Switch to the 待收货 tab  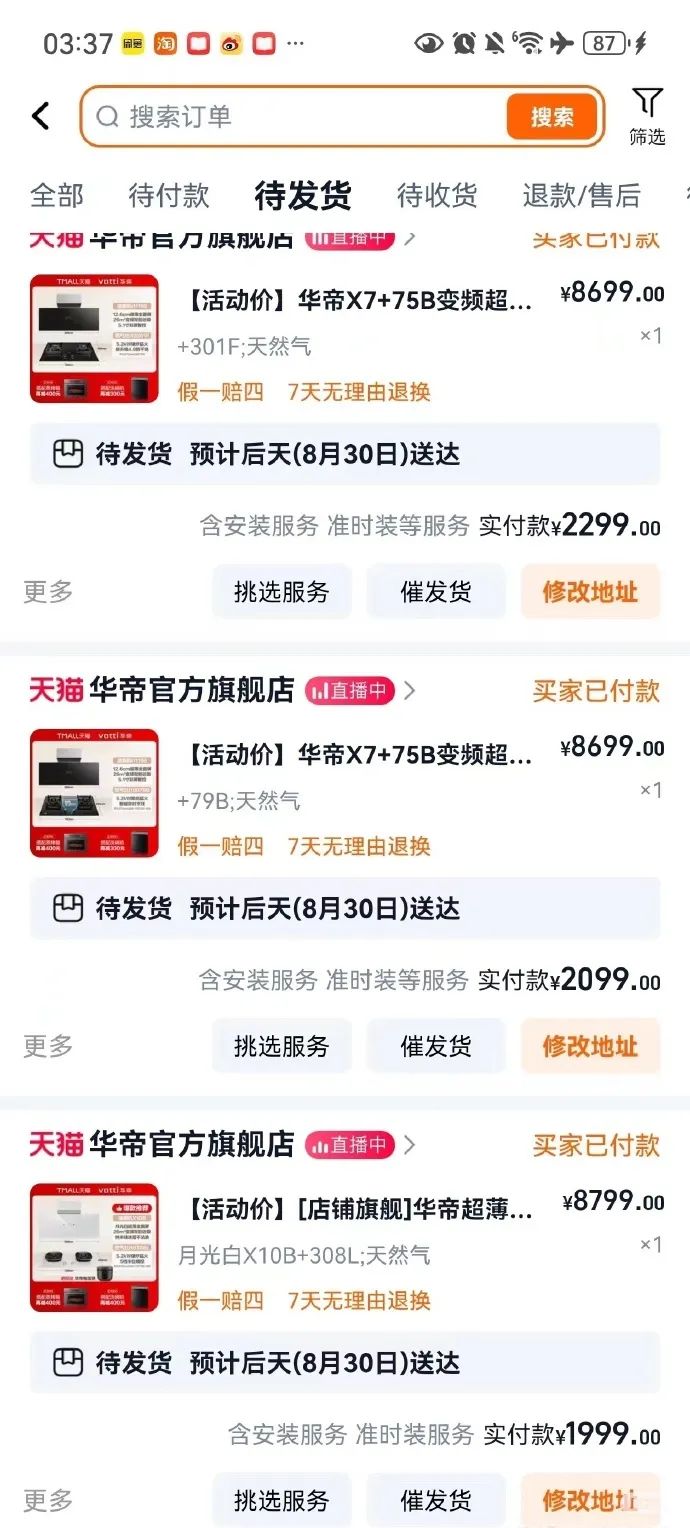tap(437, 195)
